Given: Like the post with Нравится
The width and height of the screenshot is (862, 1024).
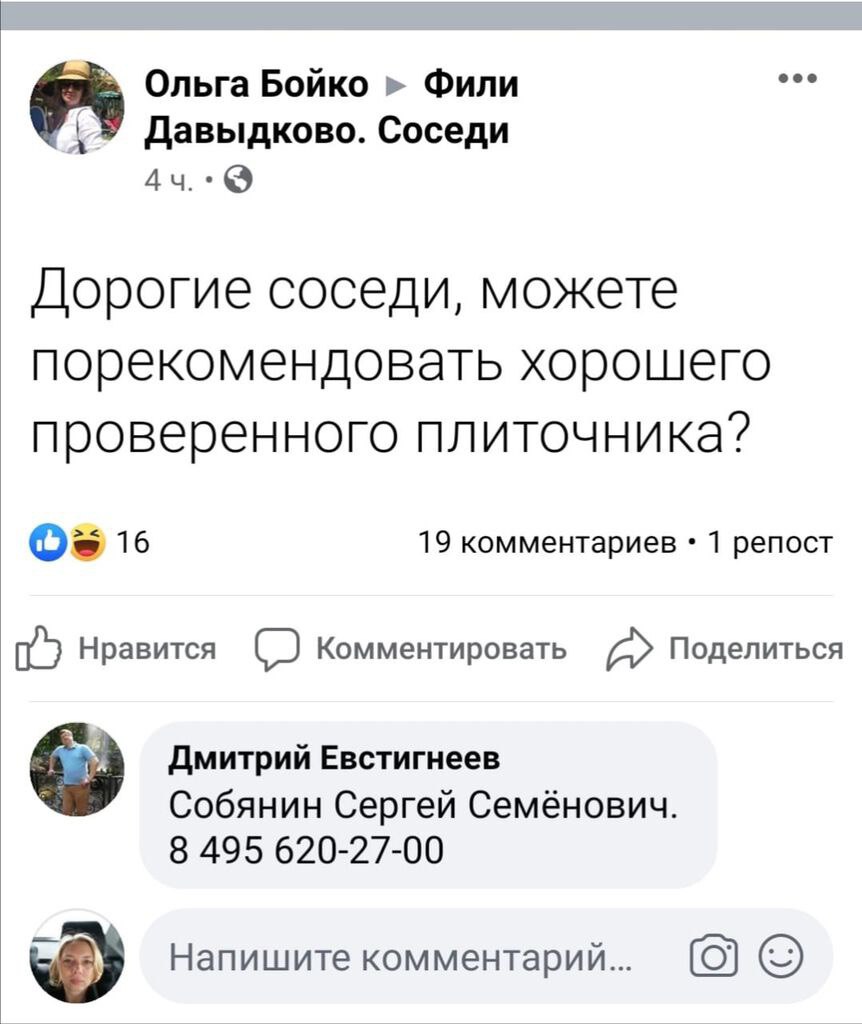Looking at the screenshot, I should tap(118, 650).
